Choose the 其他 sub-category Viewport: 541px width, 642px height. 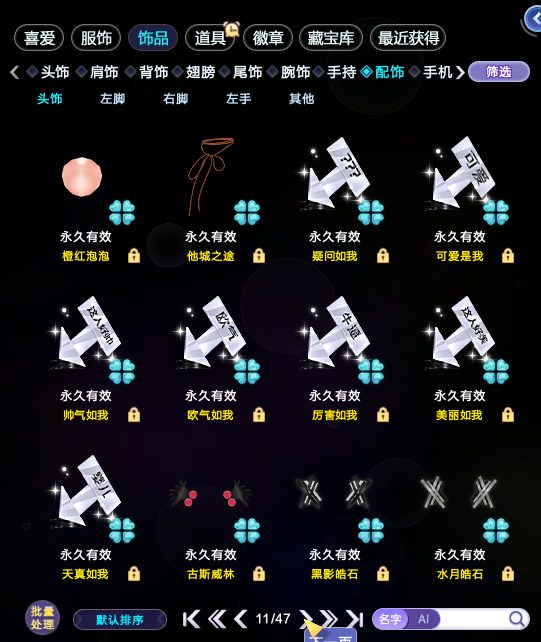pyautogui.click(x=301, y=99)
